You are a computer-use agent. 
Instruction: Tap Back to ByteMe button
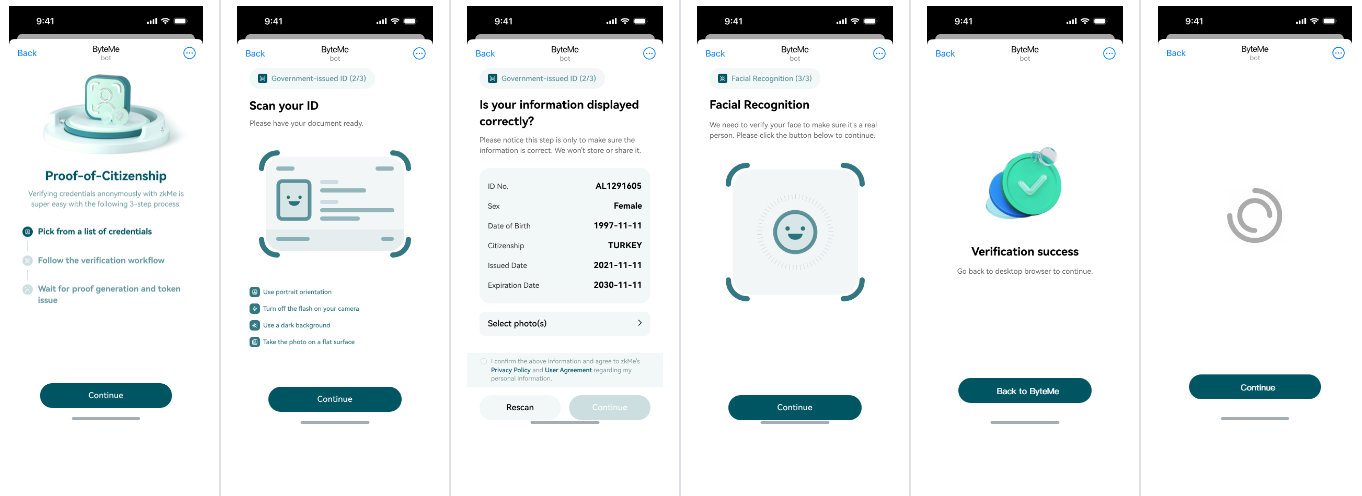pyautogui.click(x=1025, y=391)
